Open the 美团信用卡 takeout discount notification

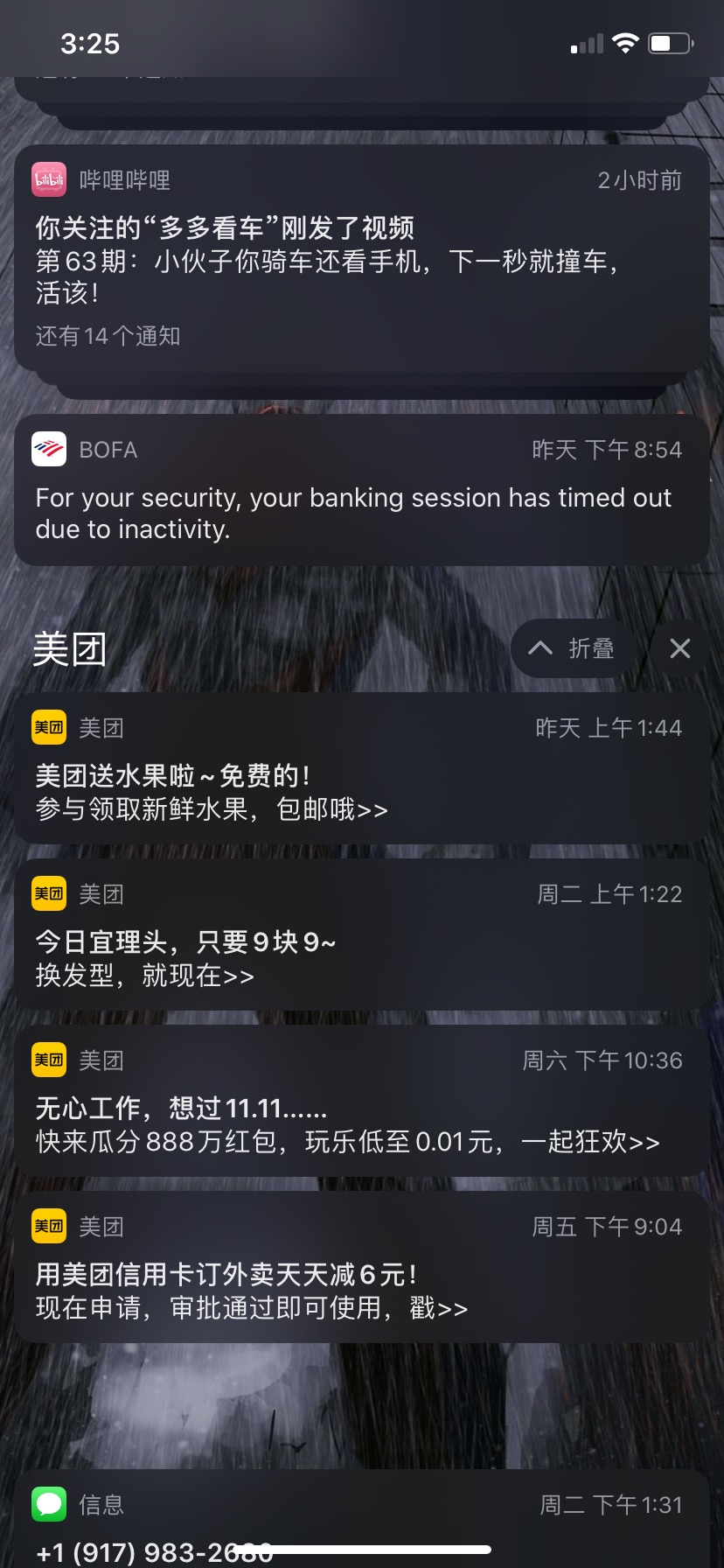tap(362, 1267)
